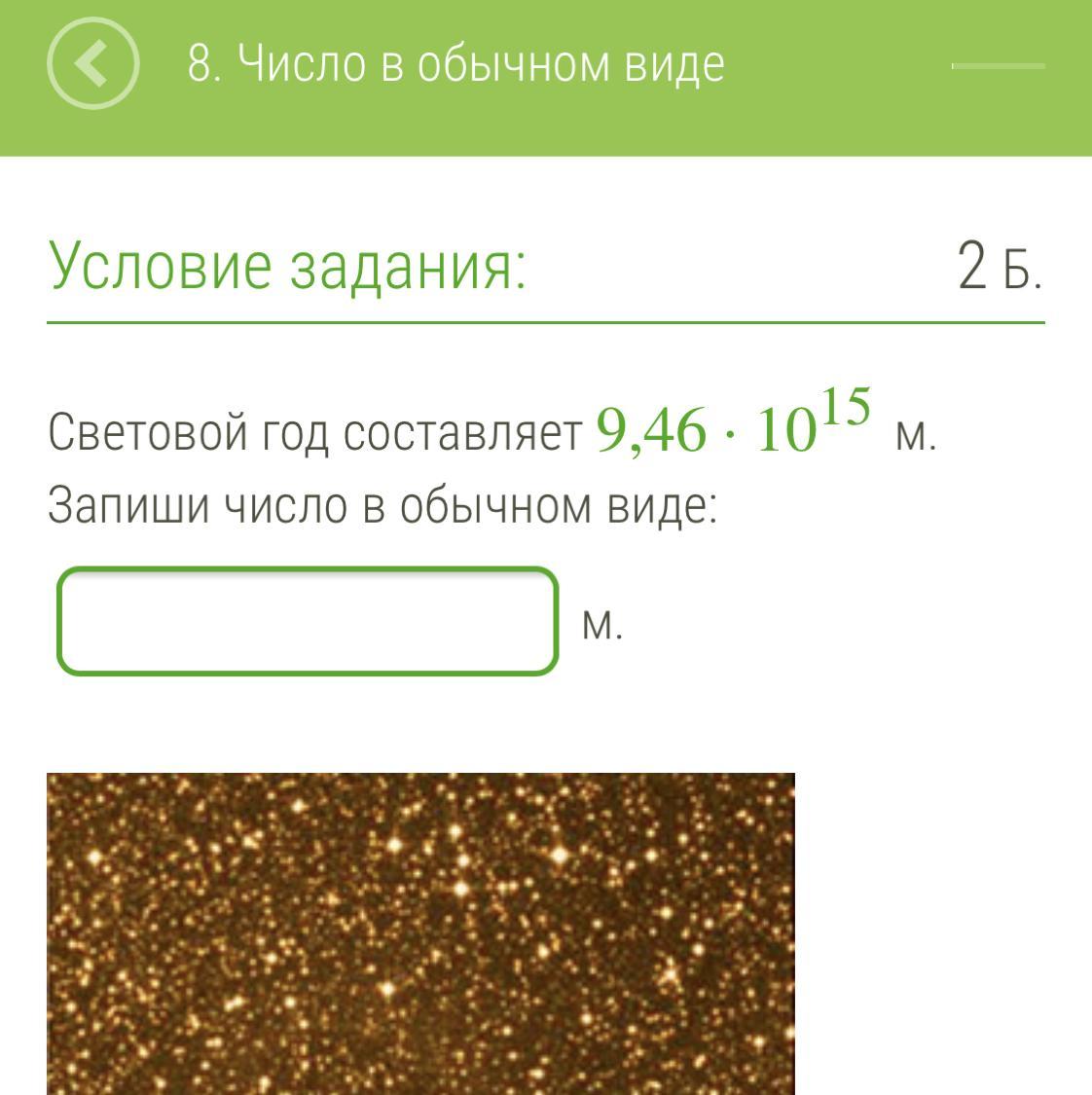Go back using the circled arrow

pos(92,63)
